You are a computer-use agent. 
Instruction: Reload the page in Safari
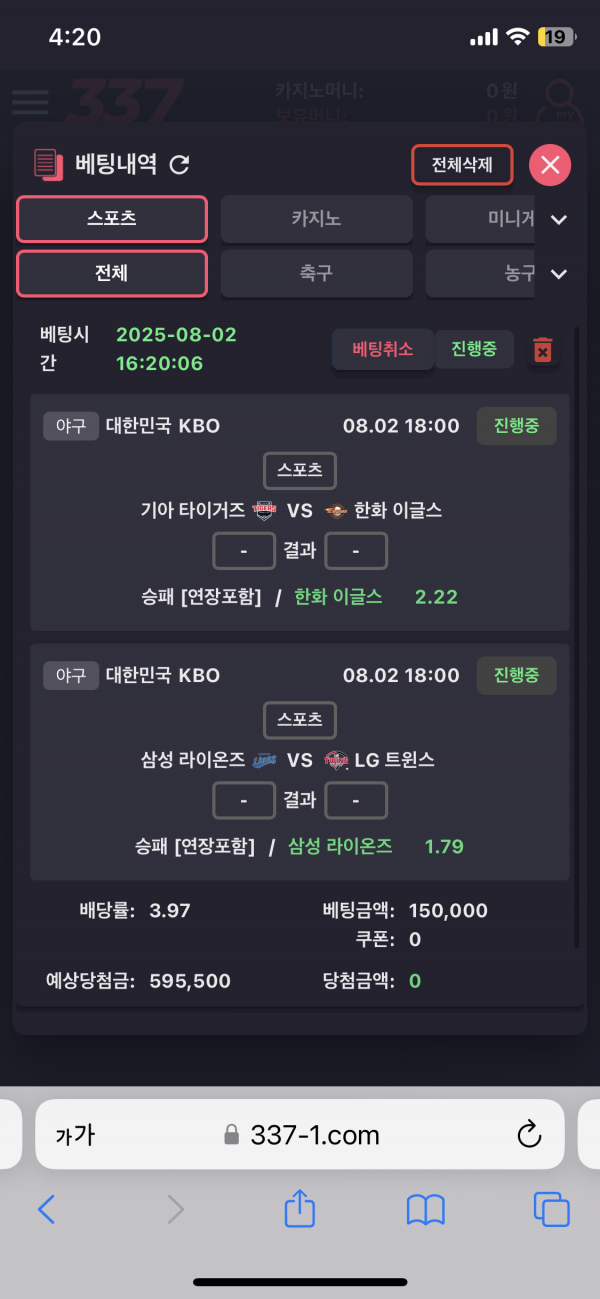[528, 1134]
